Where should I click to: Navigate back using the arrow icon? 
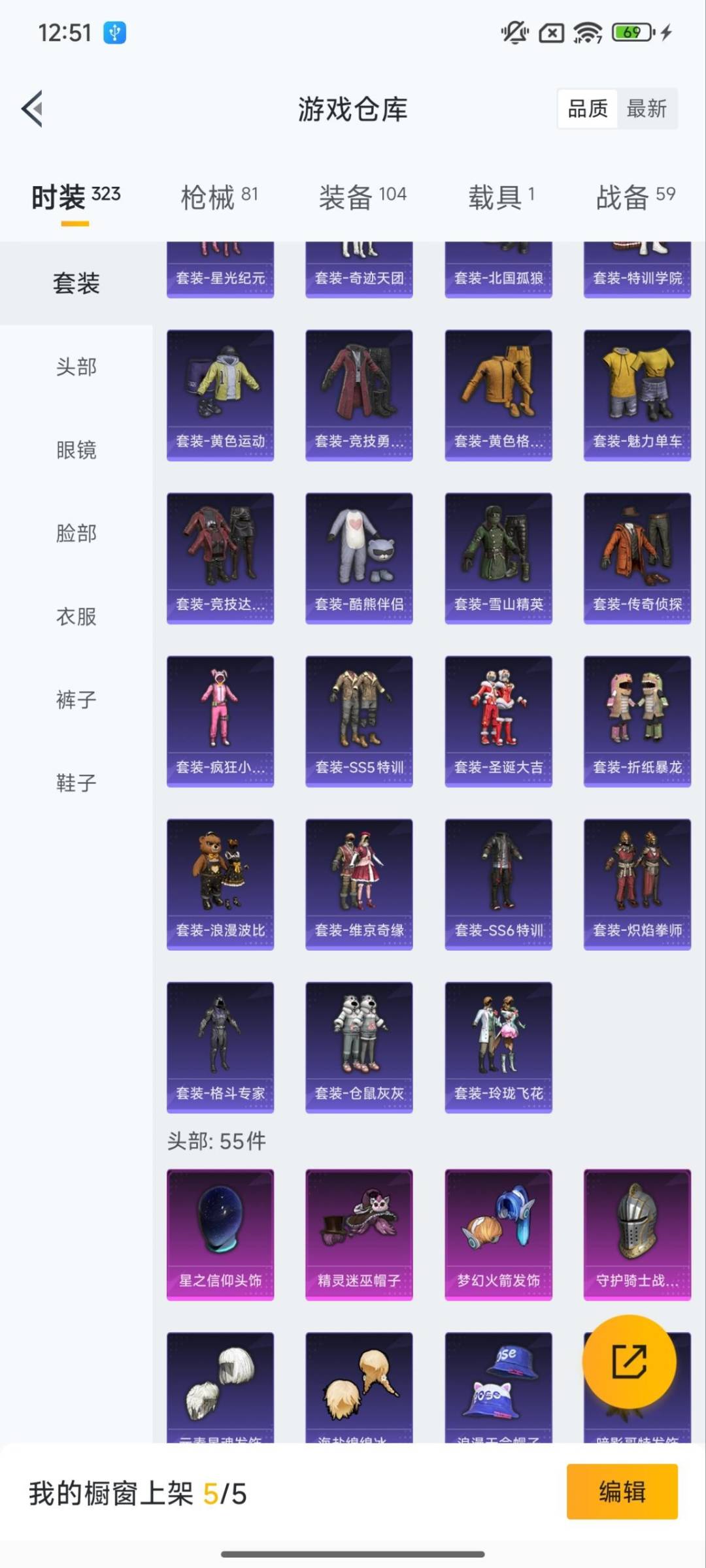point(31,109)
